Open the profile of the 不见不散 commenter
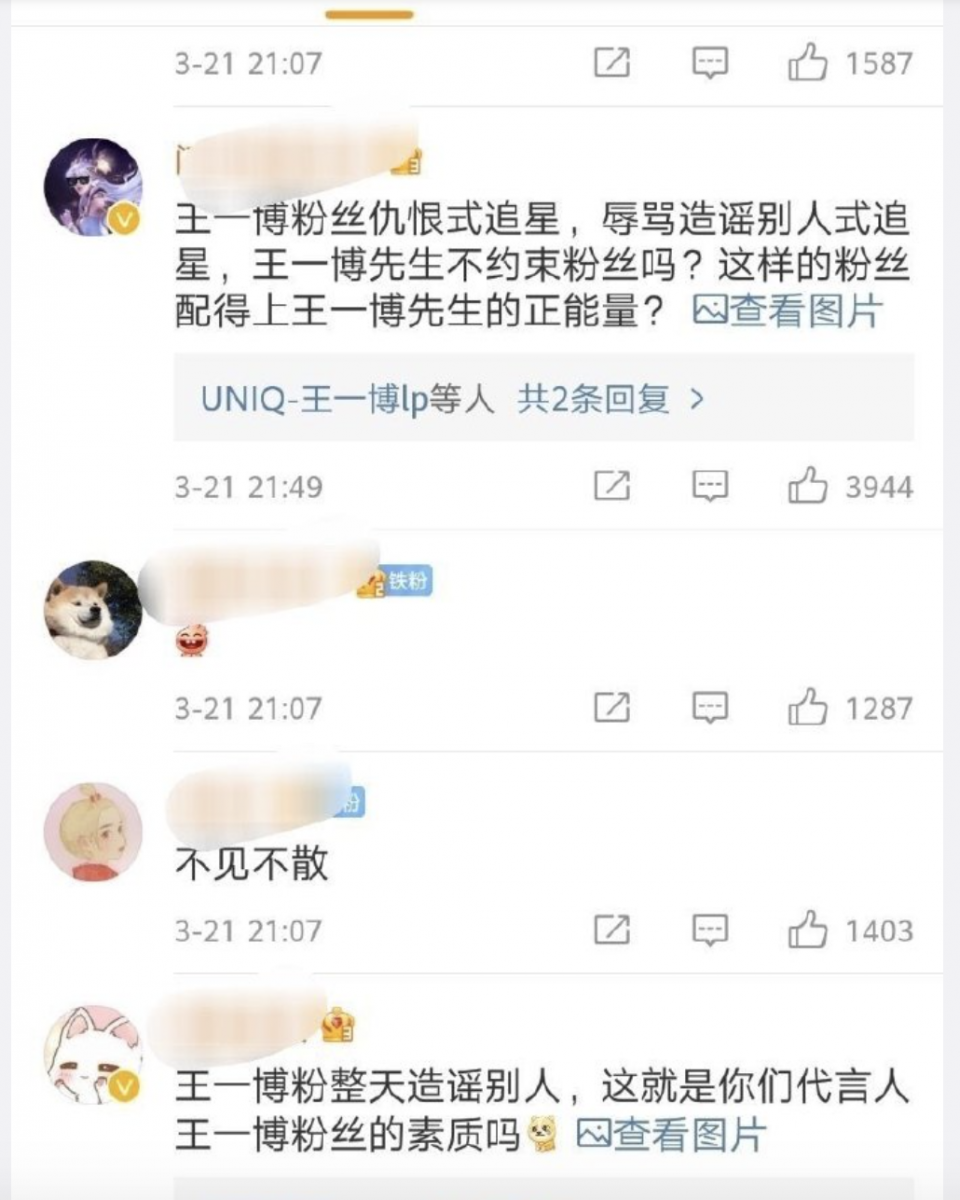Viewport: 960px width, 1200px height. point(93,831)
